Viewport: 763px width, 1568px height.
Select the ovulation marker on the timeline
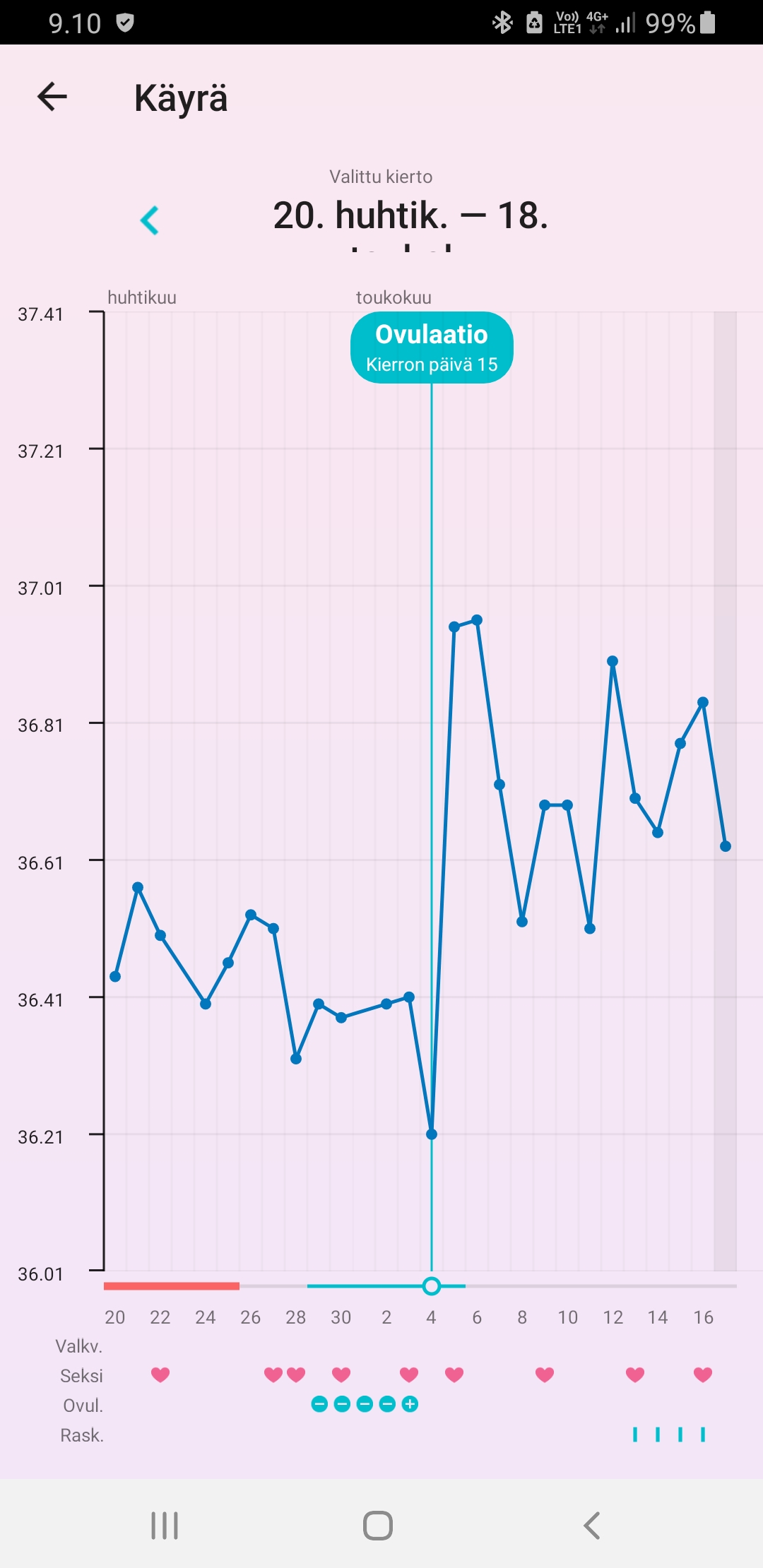point(432,1286)
